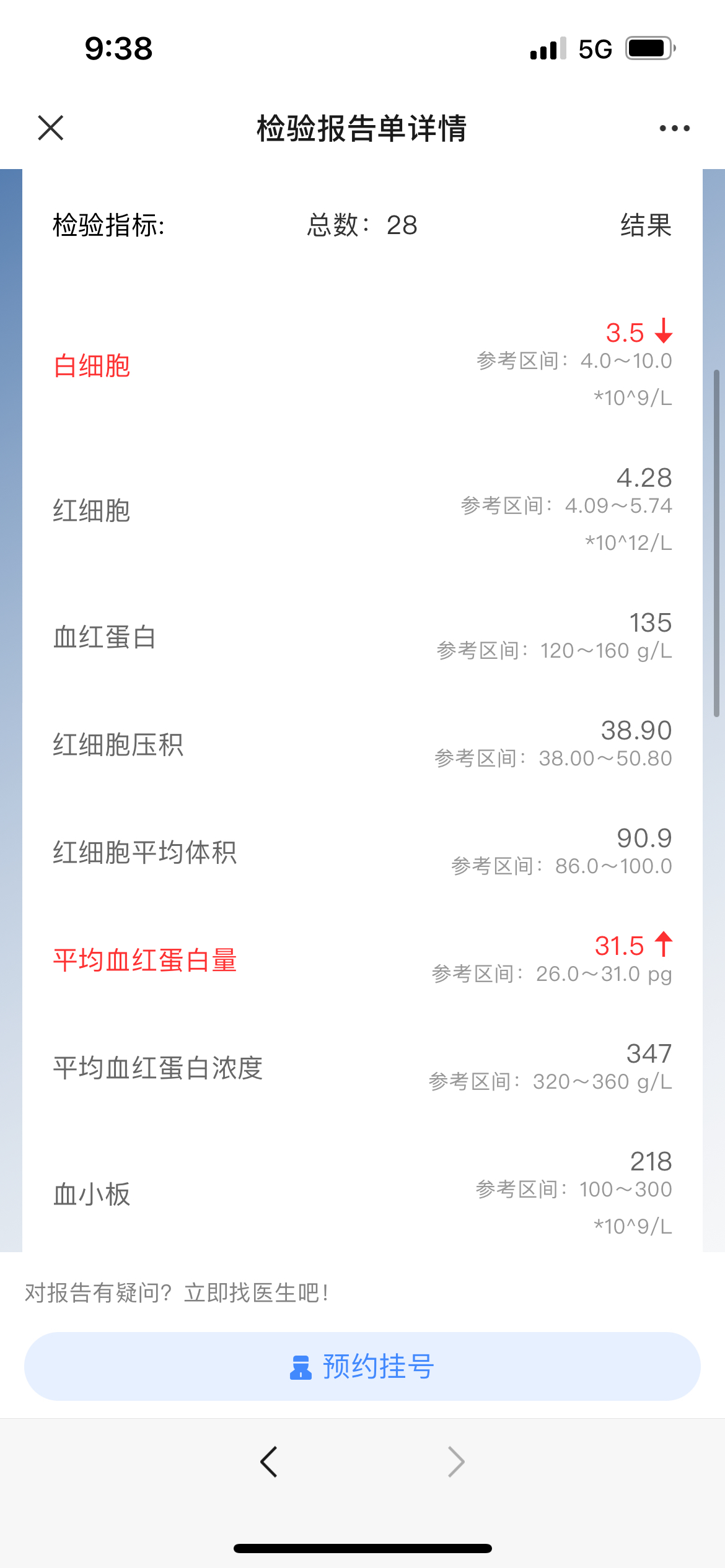Tap the 预约挂号 appointment button
The width and height of the screenshot is (725, 1568).
(362, 1366)
